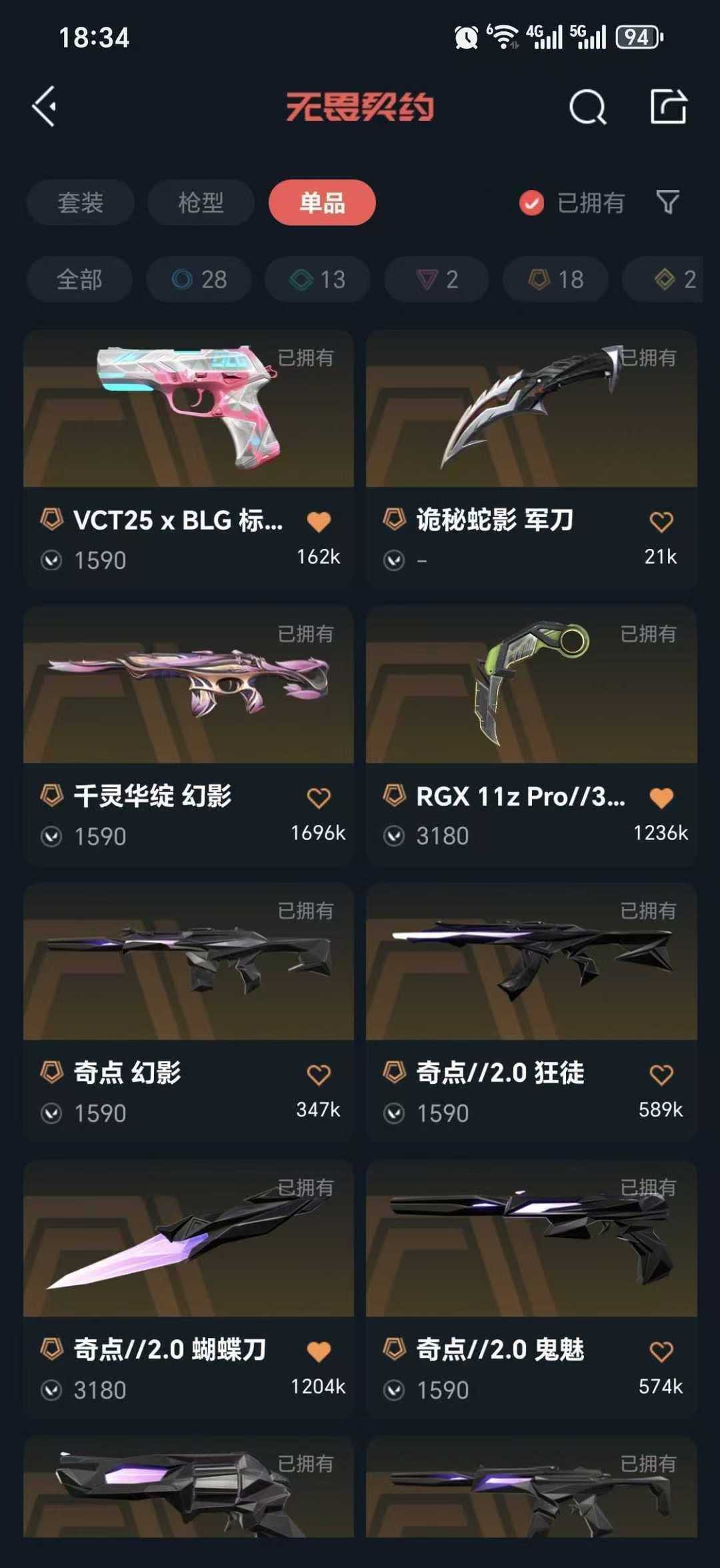
Task: Select the green rarity tier filter showing 13
Action: tap(316, 280)
